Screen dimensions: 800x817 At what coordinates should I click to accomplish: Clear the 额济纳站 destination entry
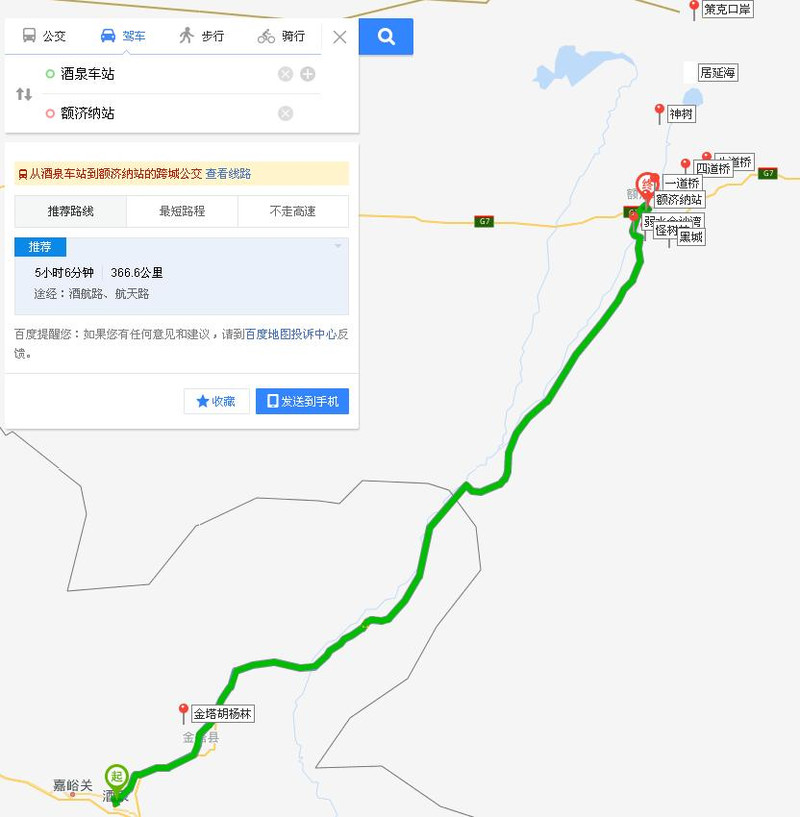tap(285, 114)
